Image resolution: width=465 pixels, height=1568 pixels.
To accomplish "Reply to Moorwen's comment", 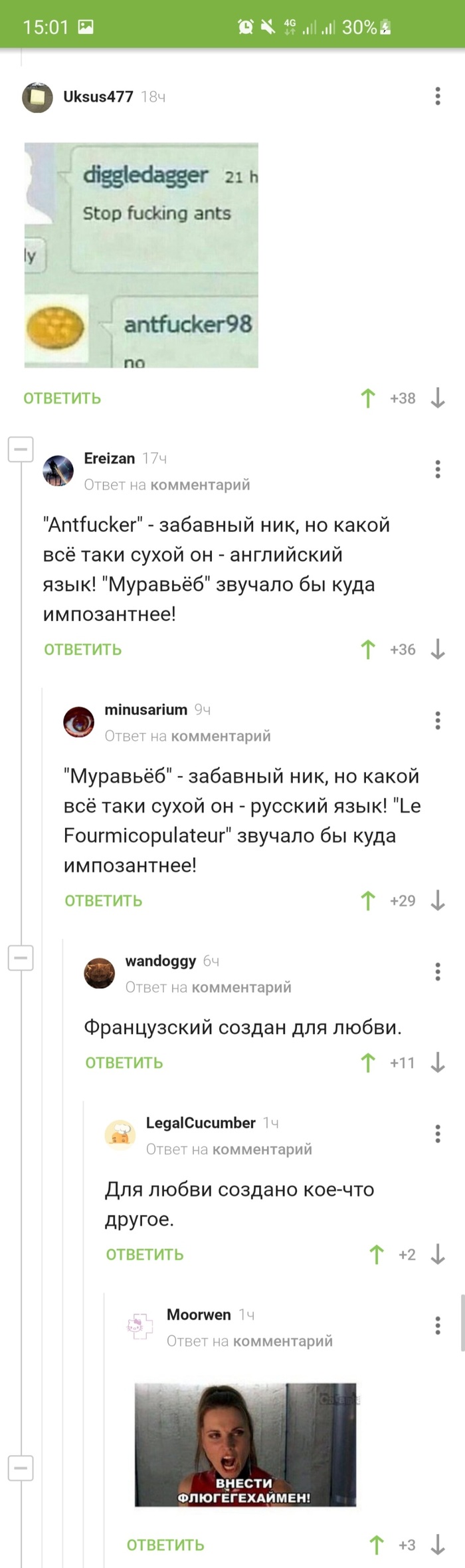I will point(165,1545).
